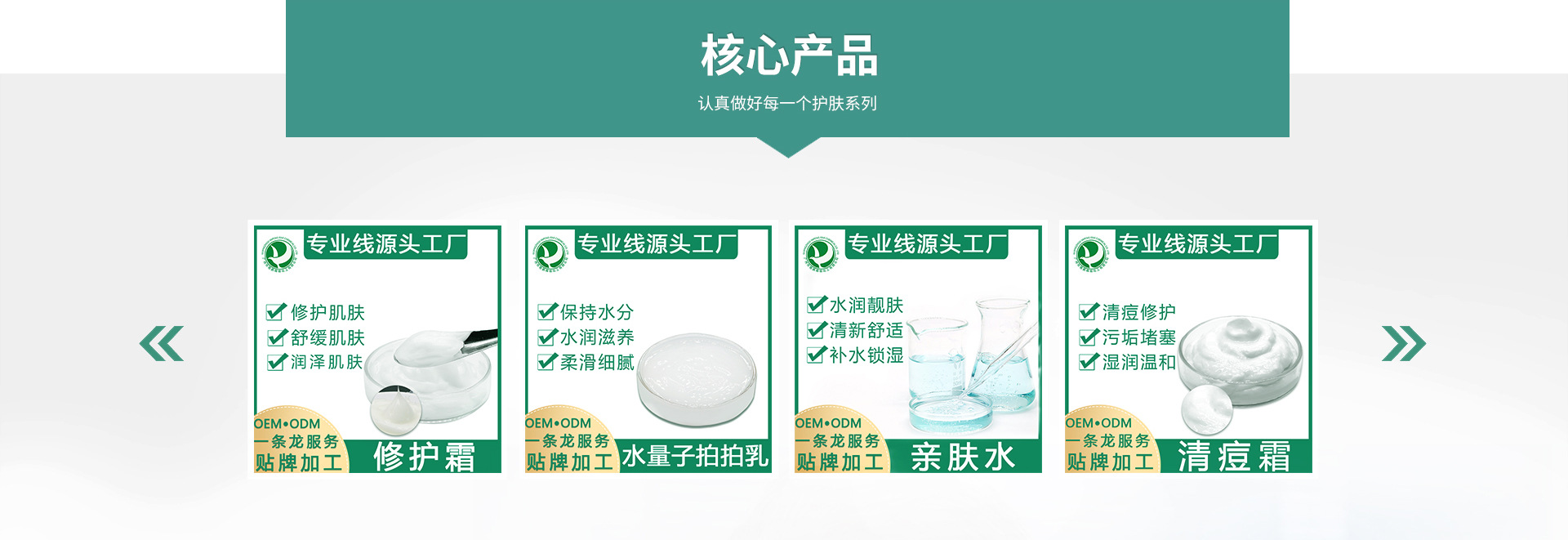
Task: Show previous products with the left double arrow
Action: pos(162,343)
